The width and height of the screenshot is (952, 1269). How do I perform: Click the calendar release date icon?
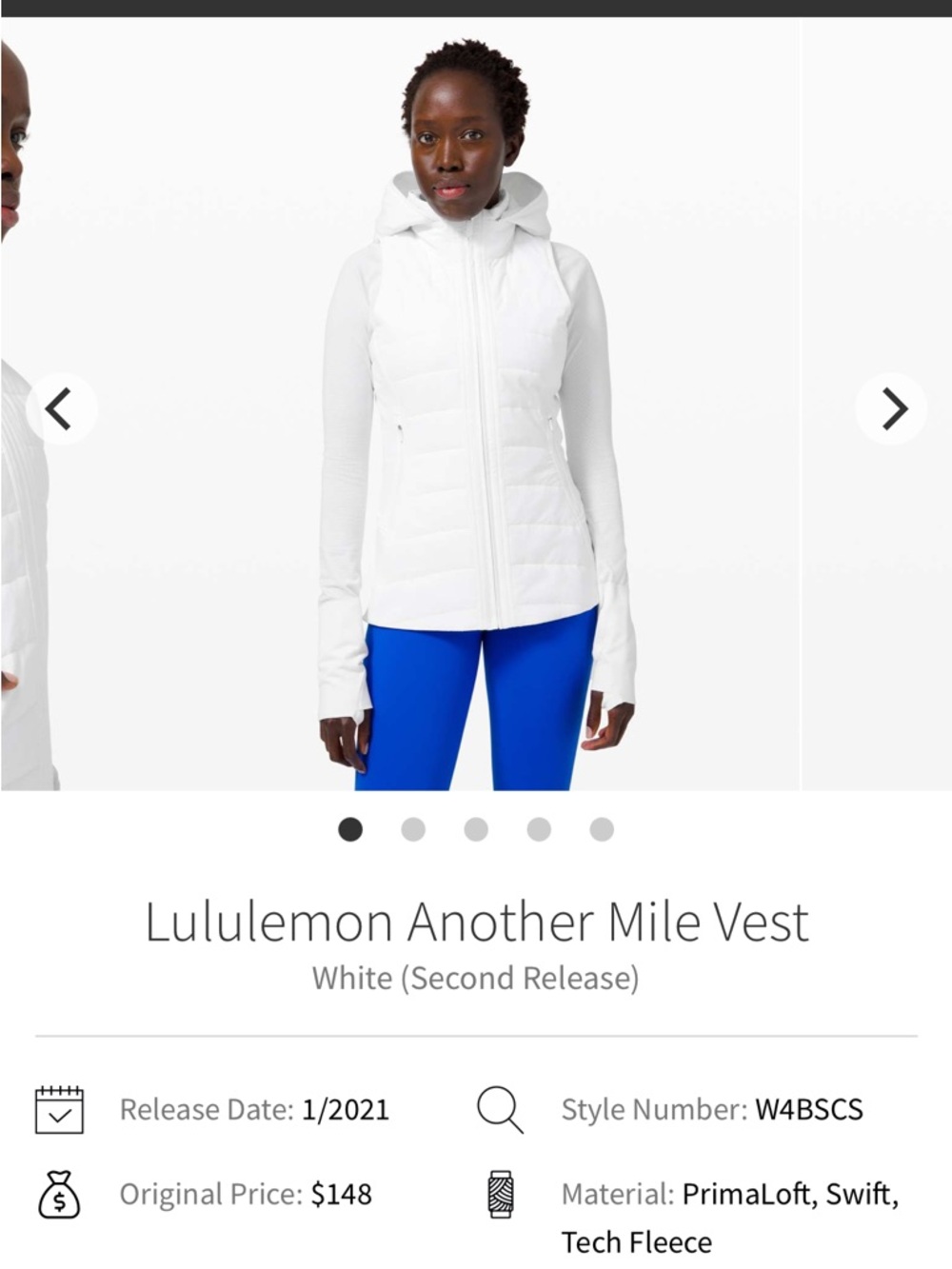(x=60, y=1109)
